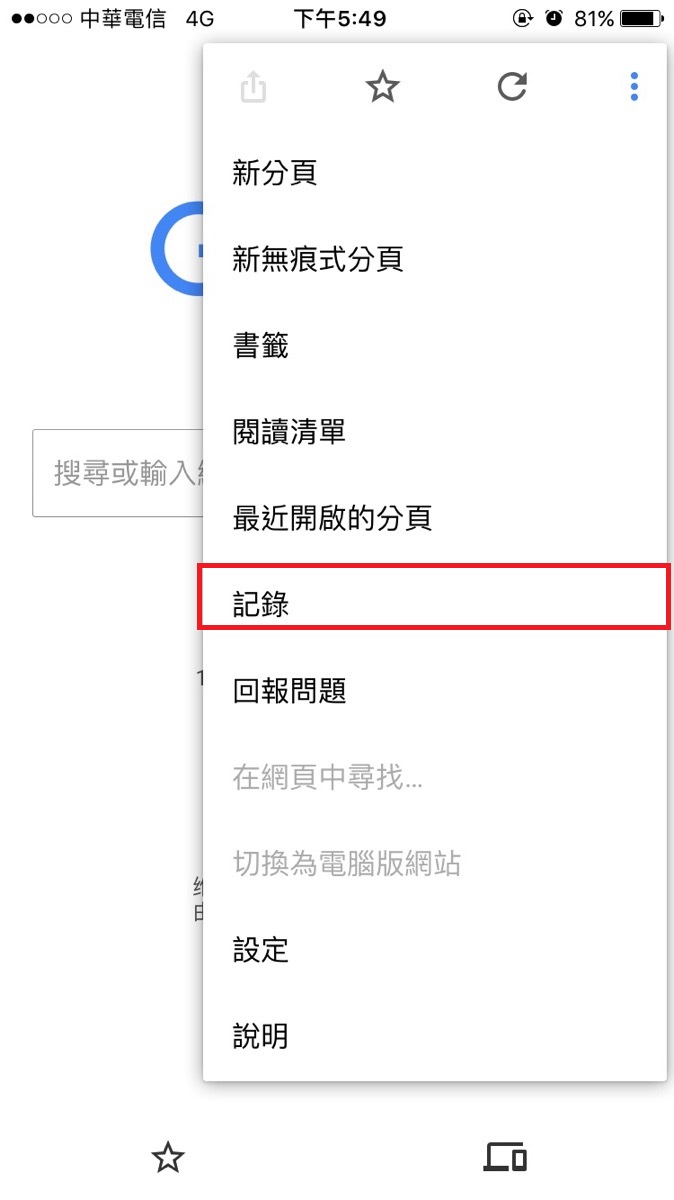The height and width of the screenshot is (1200, 674).
Task: Open a new incognito tab (新無痕式分頁)
Action: [318, 260]
